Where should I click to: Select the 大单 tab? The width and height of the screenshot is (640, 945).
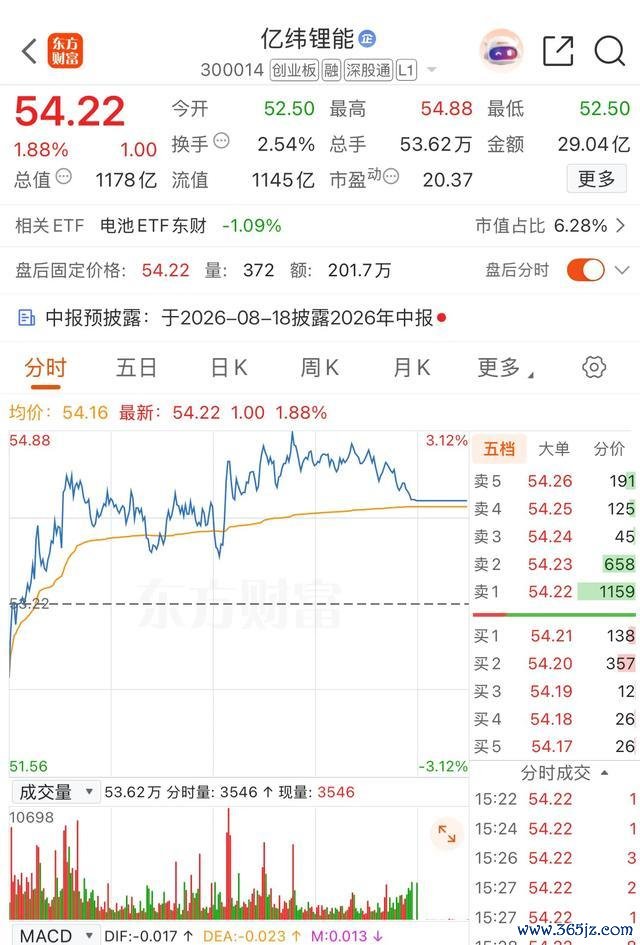point(553,449)
